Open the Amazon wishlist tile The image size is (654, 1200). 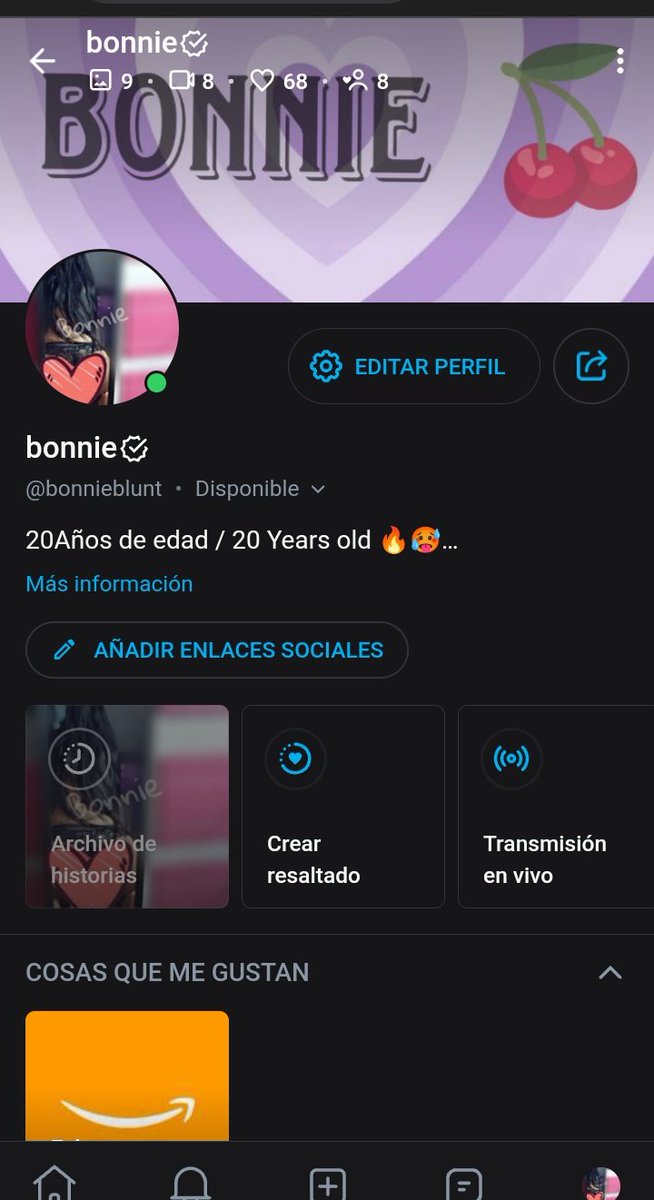127,1075
